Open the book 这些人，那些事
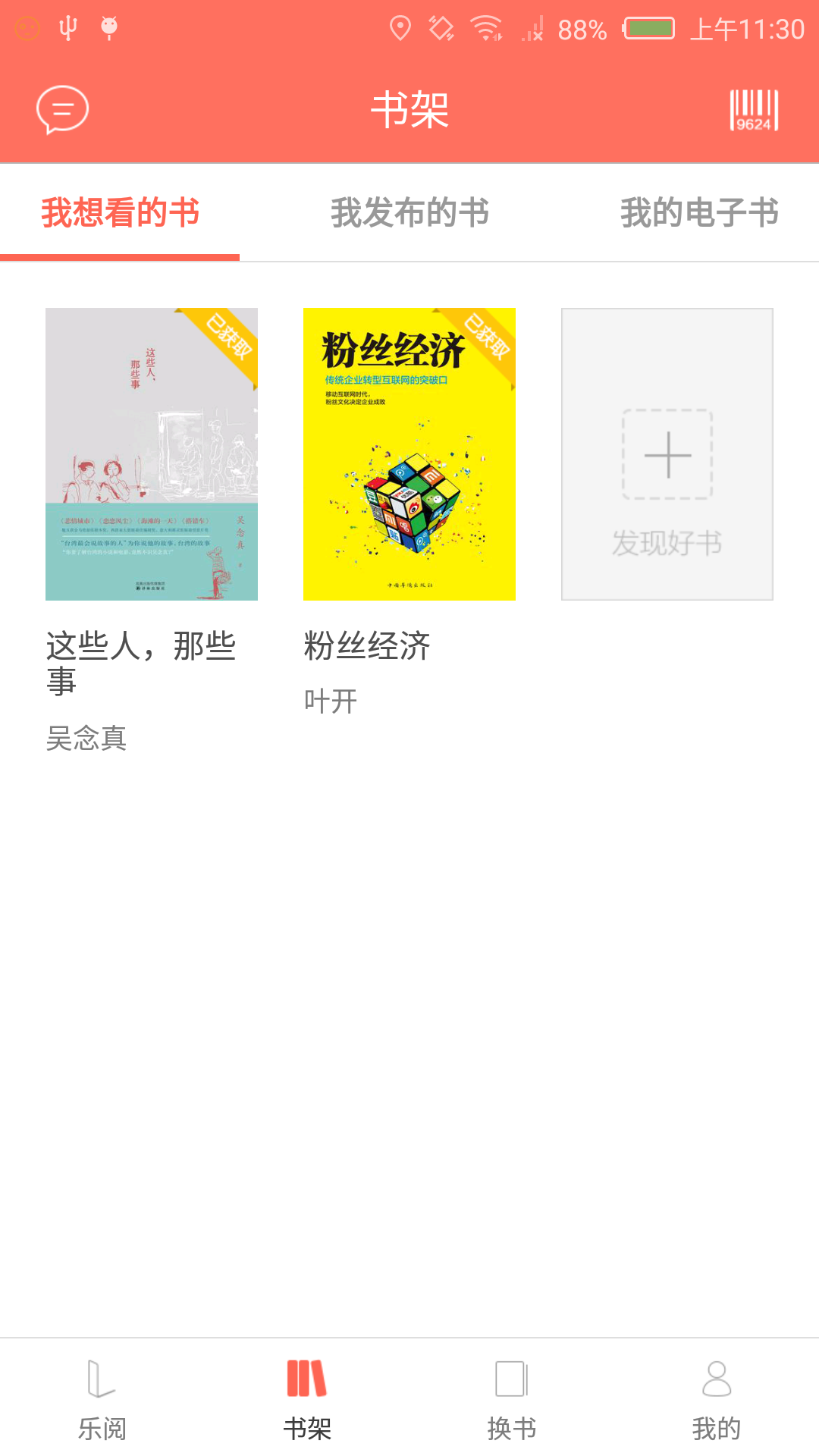This screenshot has height=1456, width=819. pos(152,453)
